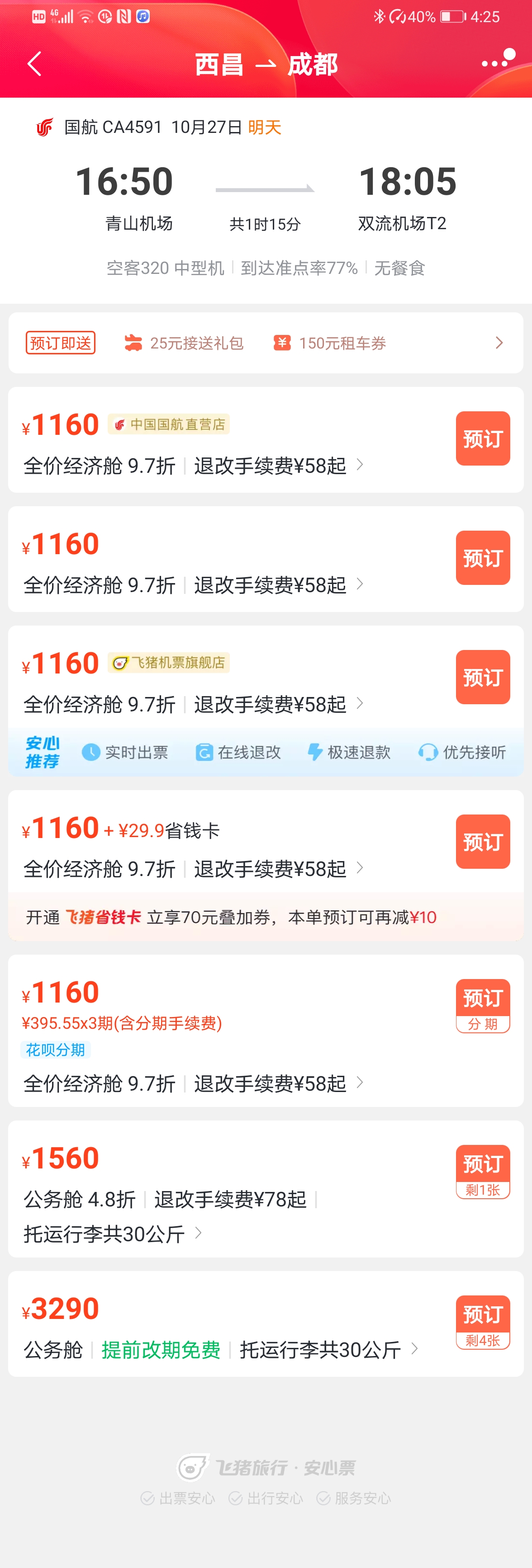The width and height of the screenshot is (532, 1568).
Task: View 托运行李 details for ¥1560 fare
Action: point(113,1234)
